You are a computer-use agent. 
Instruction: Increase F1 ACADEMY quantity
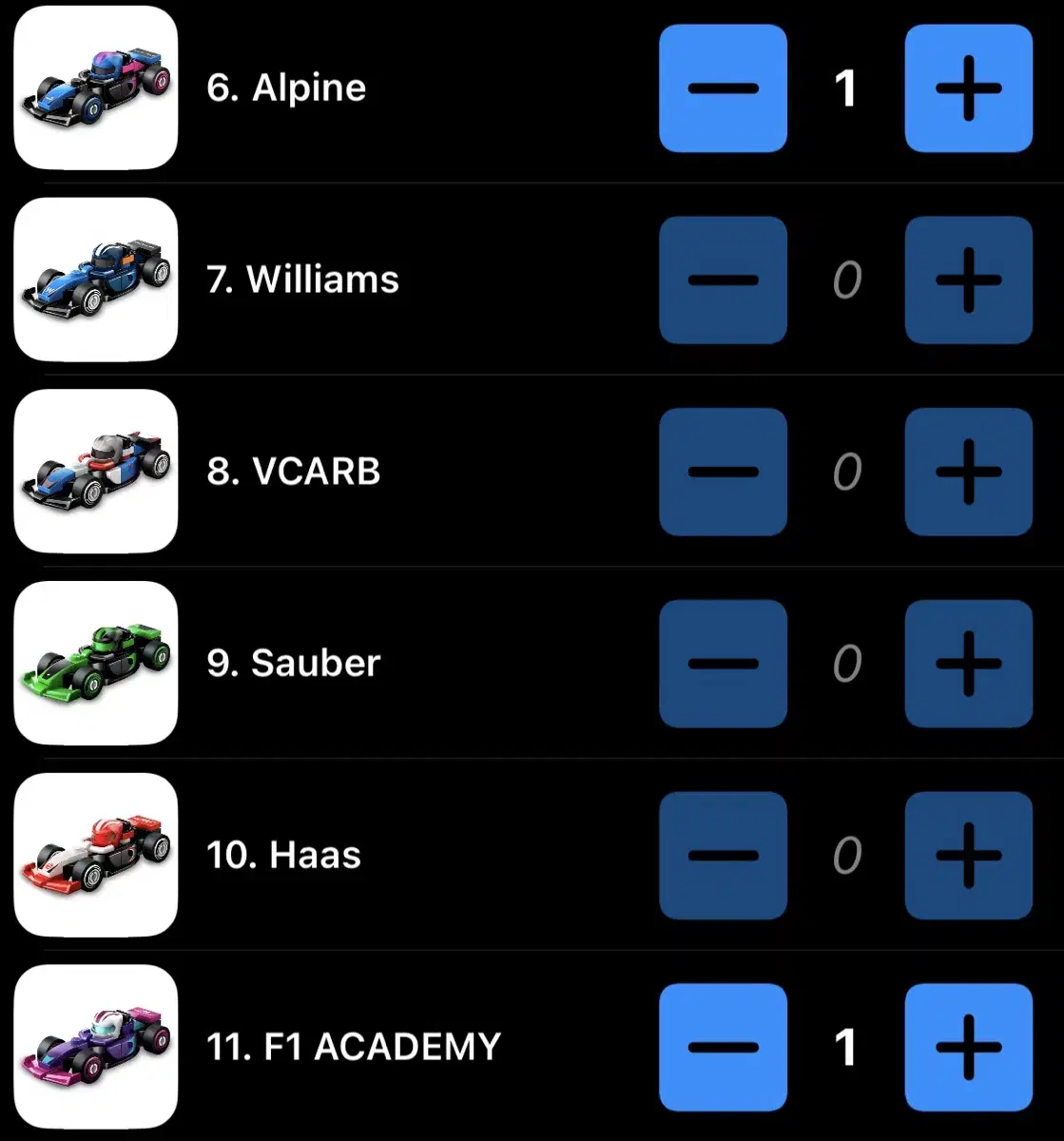tap(968, 1048)
